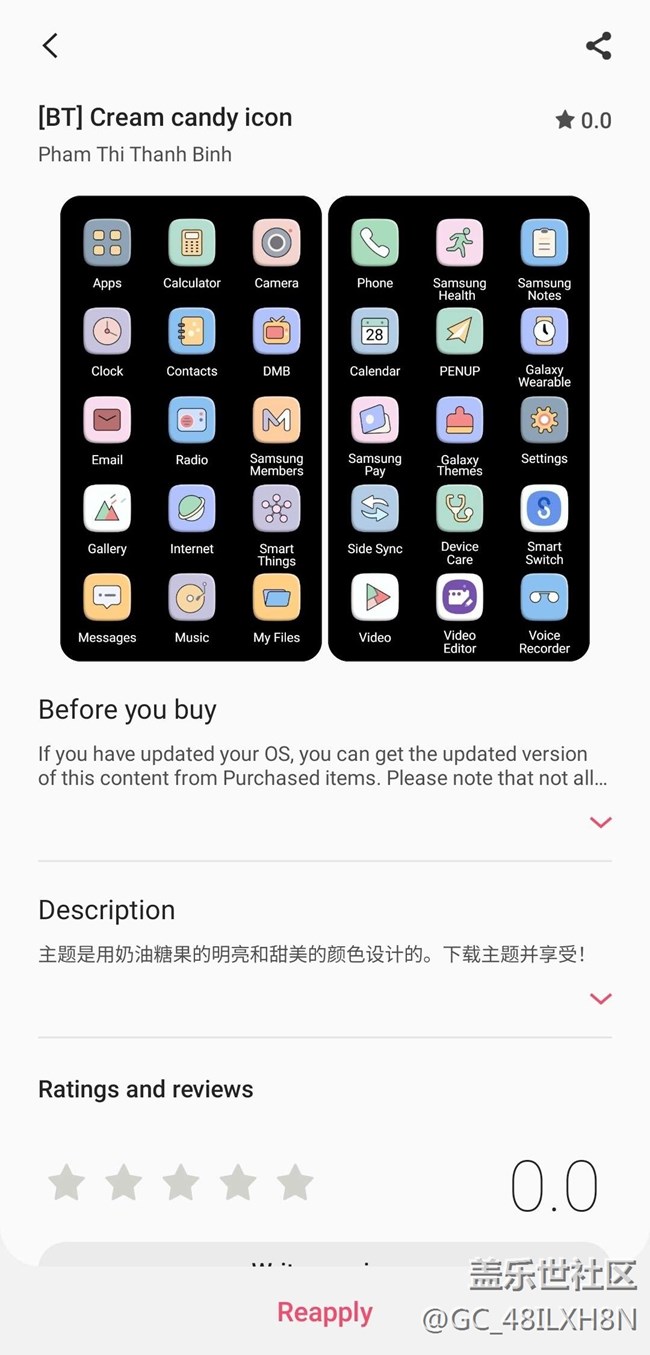This screenshot has height=1355, width=650.
Task: Share this Cream candy icon theme
Action: pyautogui.click(x=598, y=45)
